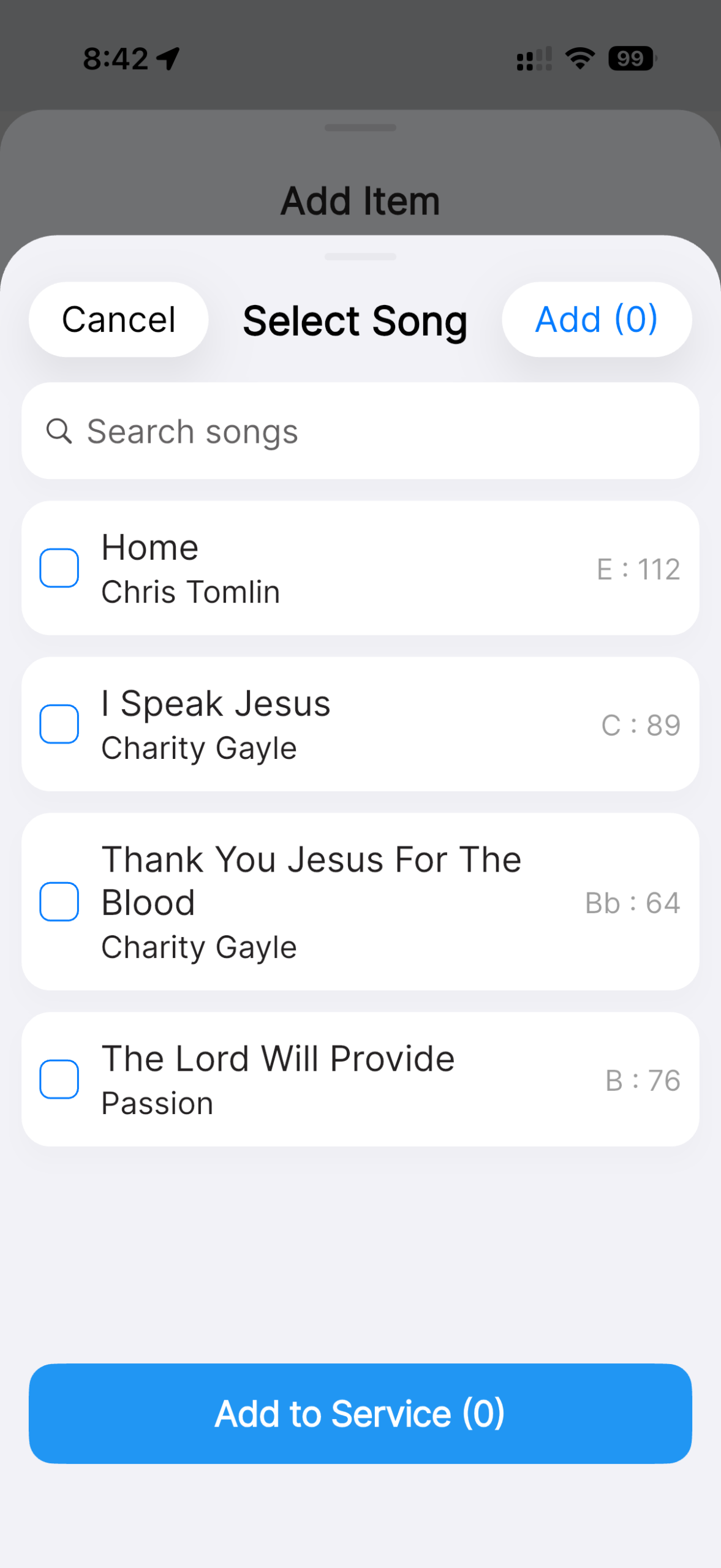
Task: Select the I Speak Jesus checkbox
Action: [x=59, y=724]
